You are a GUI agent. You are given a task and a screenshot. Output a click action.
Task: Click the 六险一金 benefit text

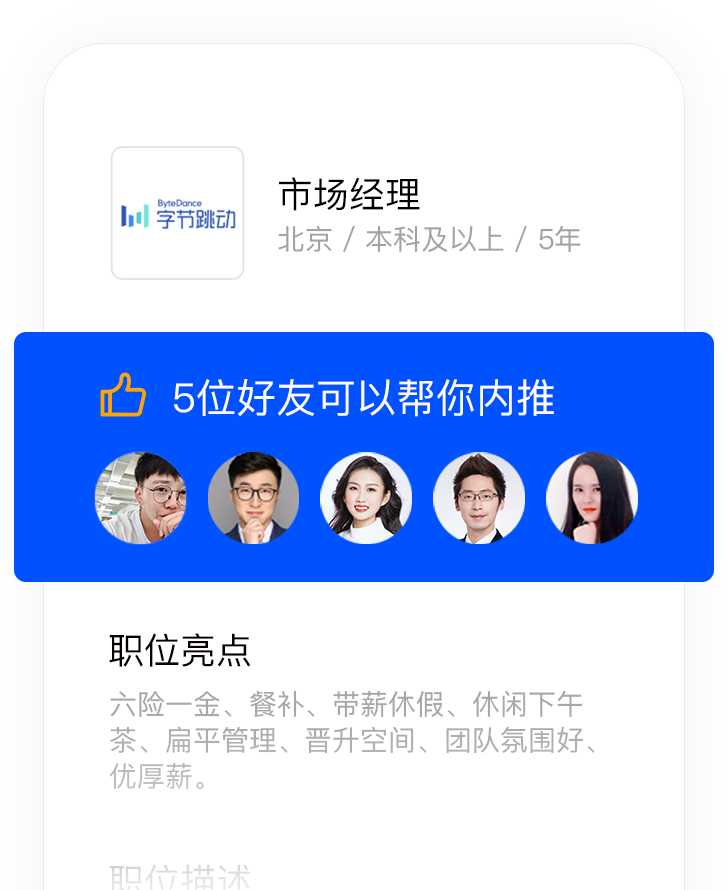169,705
